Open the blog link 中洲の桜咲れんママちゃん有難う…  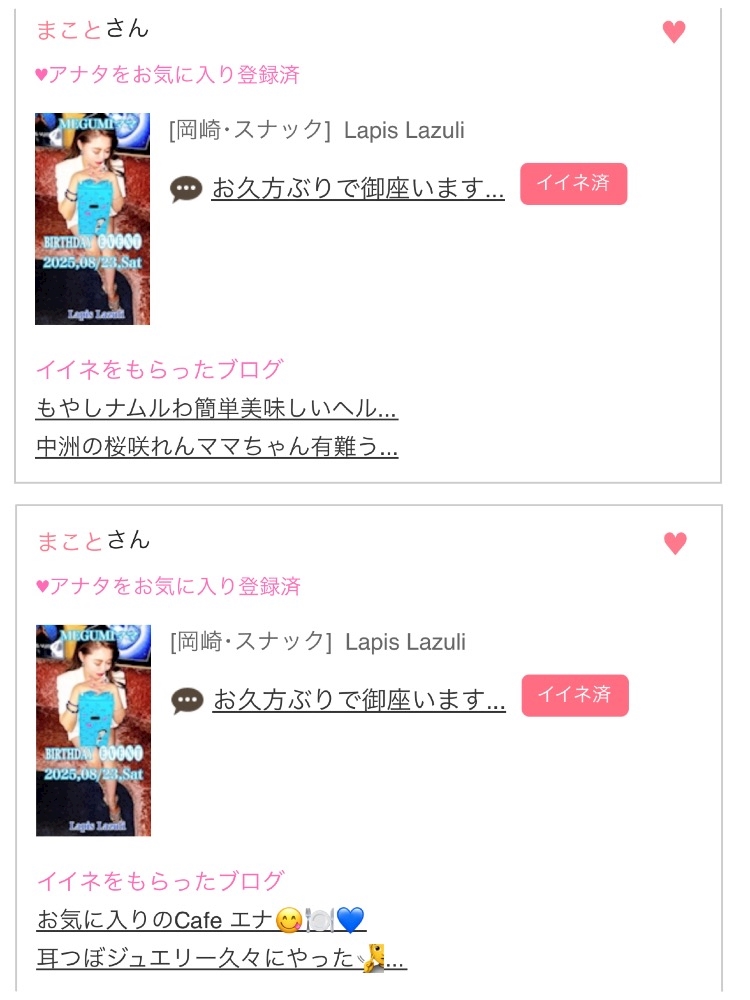[x=217, y=446]
